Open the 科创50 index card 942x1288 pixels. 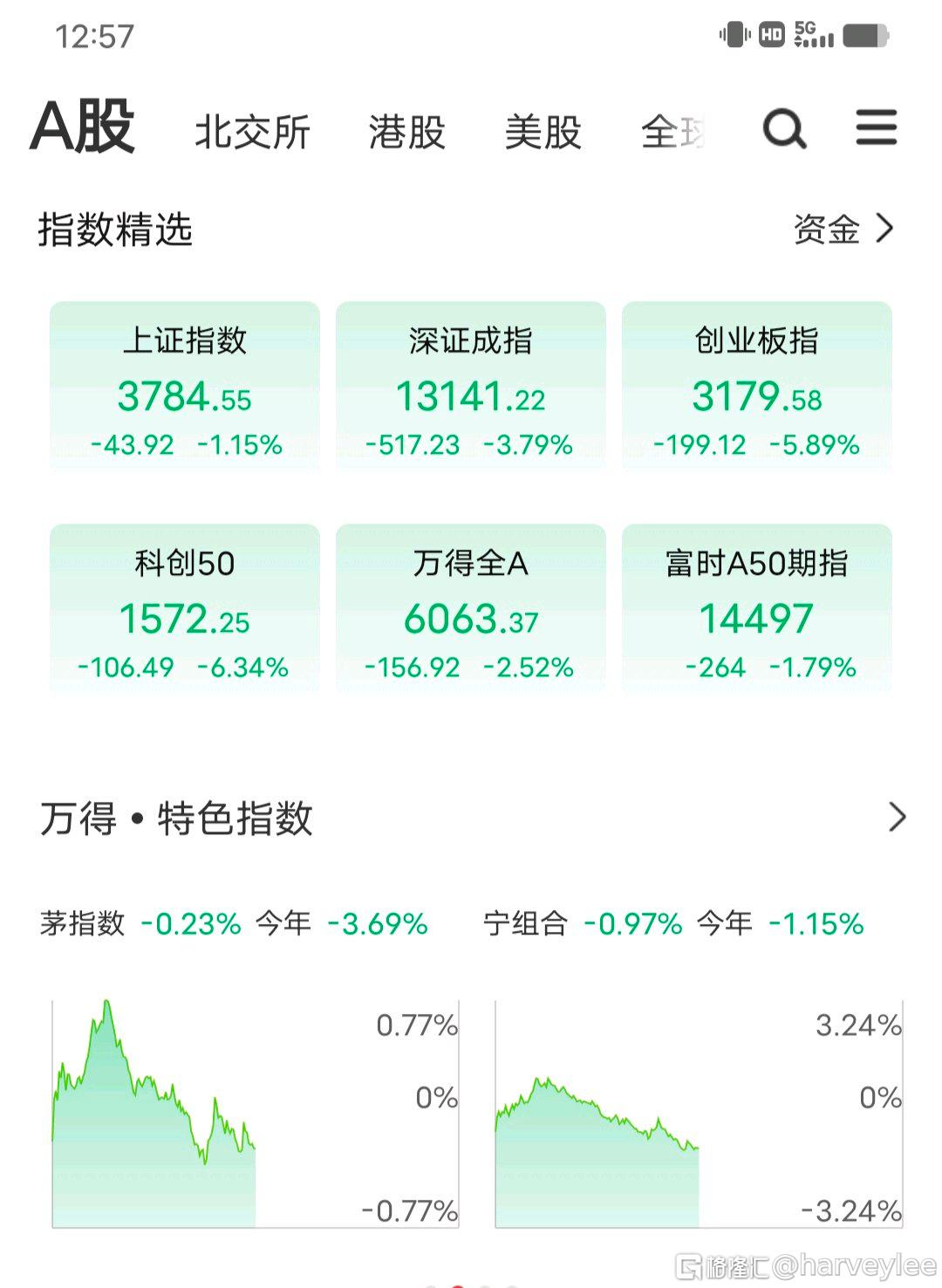click(x=185, y=609)
